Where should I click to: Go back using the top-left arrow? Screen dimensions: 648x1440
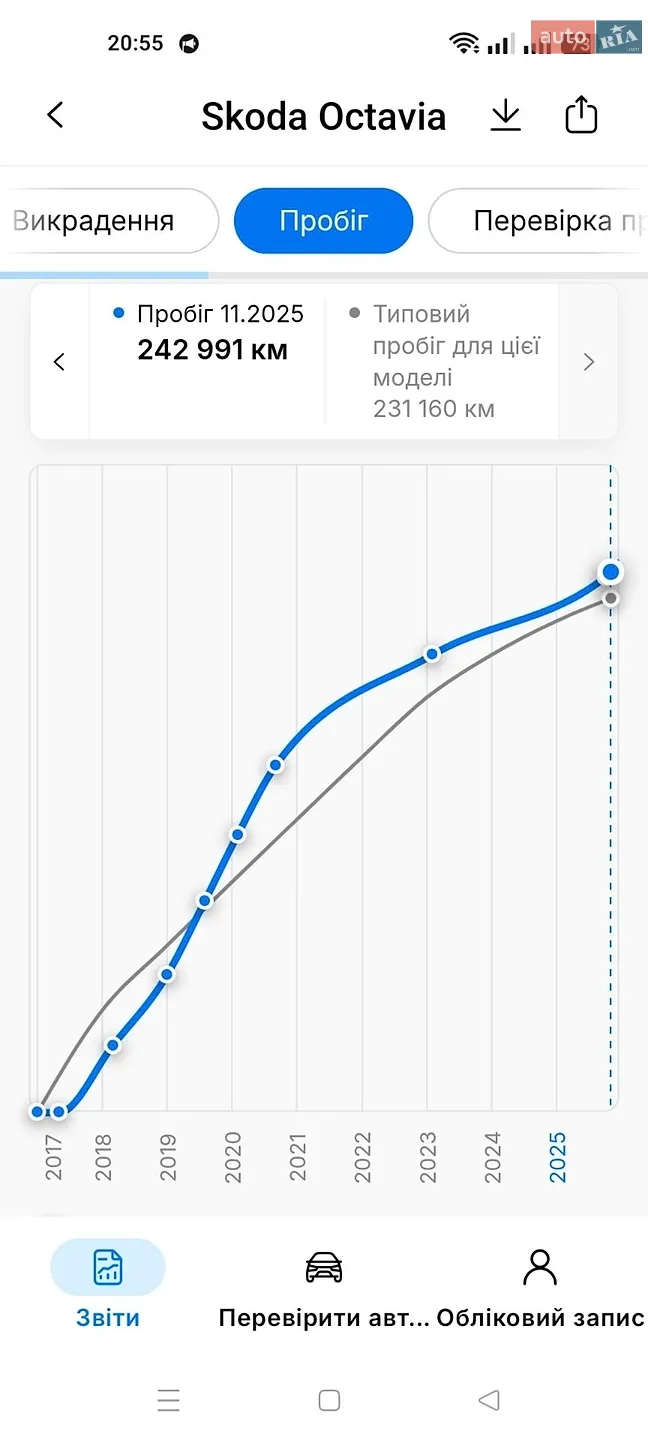tap(55, 115)
